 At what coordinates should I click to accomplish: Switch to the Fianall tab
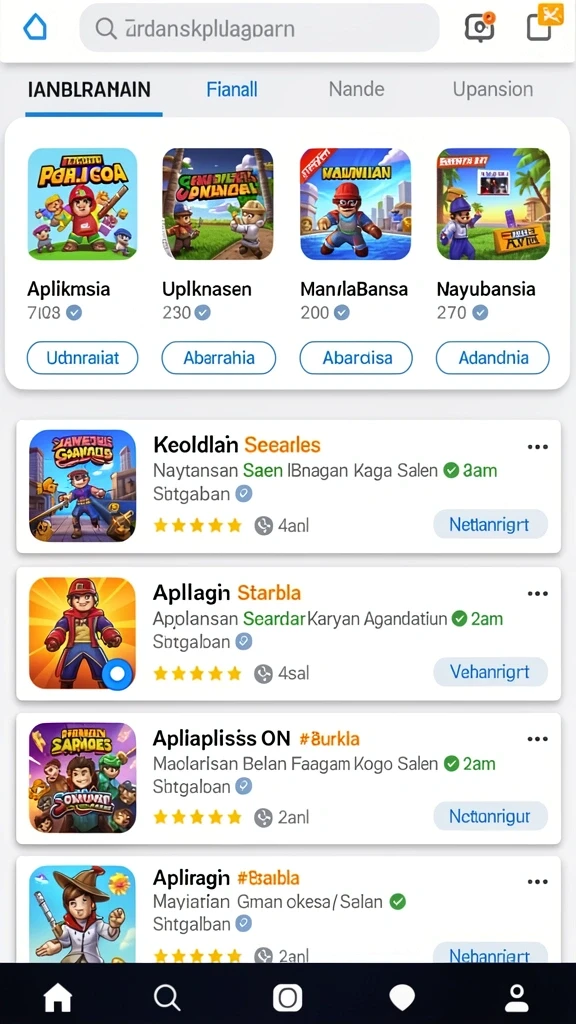tap(232, 89)
